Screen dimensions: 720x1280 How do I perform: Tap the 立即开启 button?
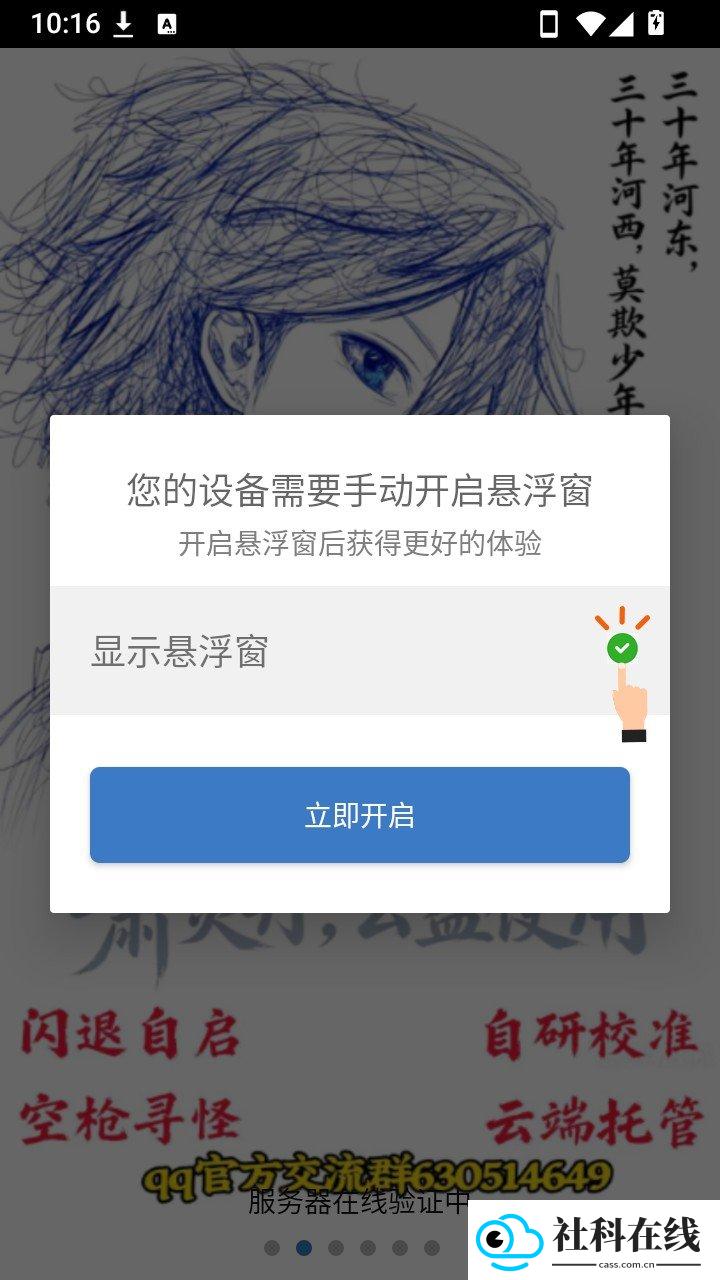pos(360,815)
